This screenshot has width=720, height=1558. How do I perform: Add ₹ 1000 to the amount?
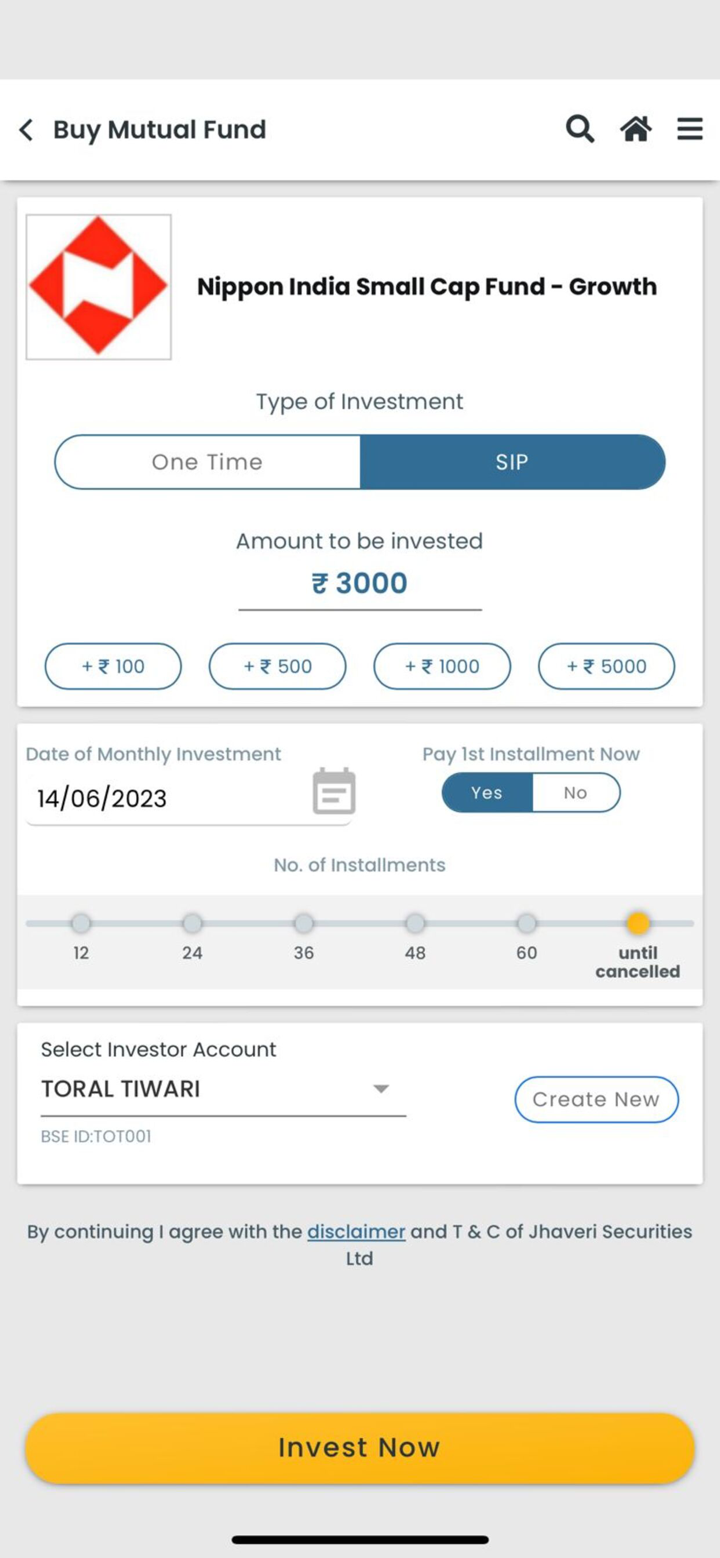[442, 666]
